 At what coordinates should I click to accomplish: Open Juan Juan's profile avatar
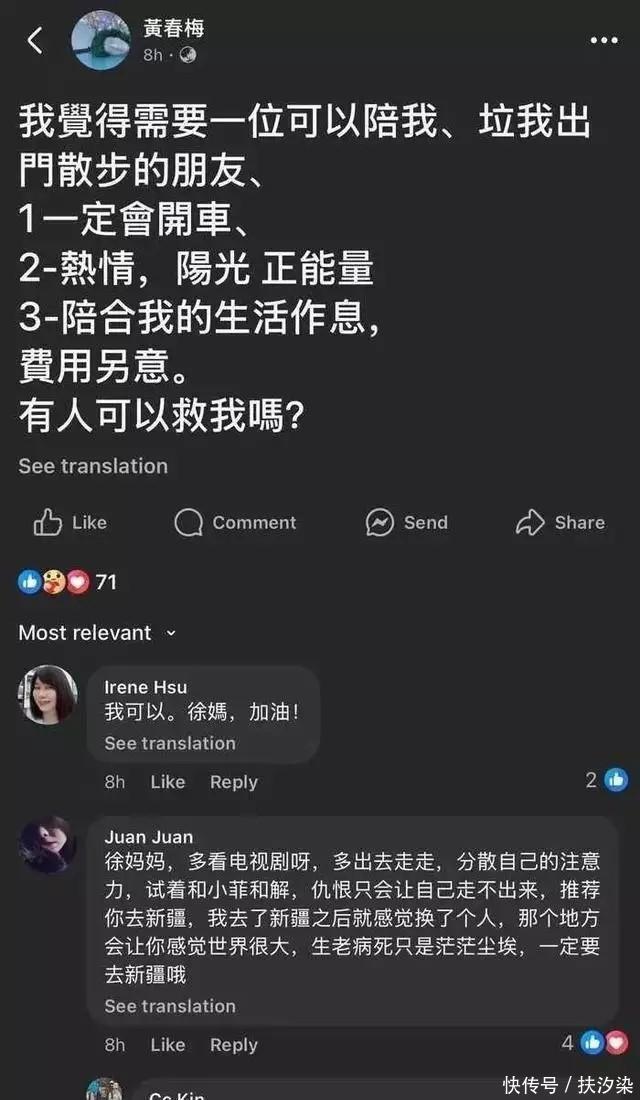click(48, 844)
